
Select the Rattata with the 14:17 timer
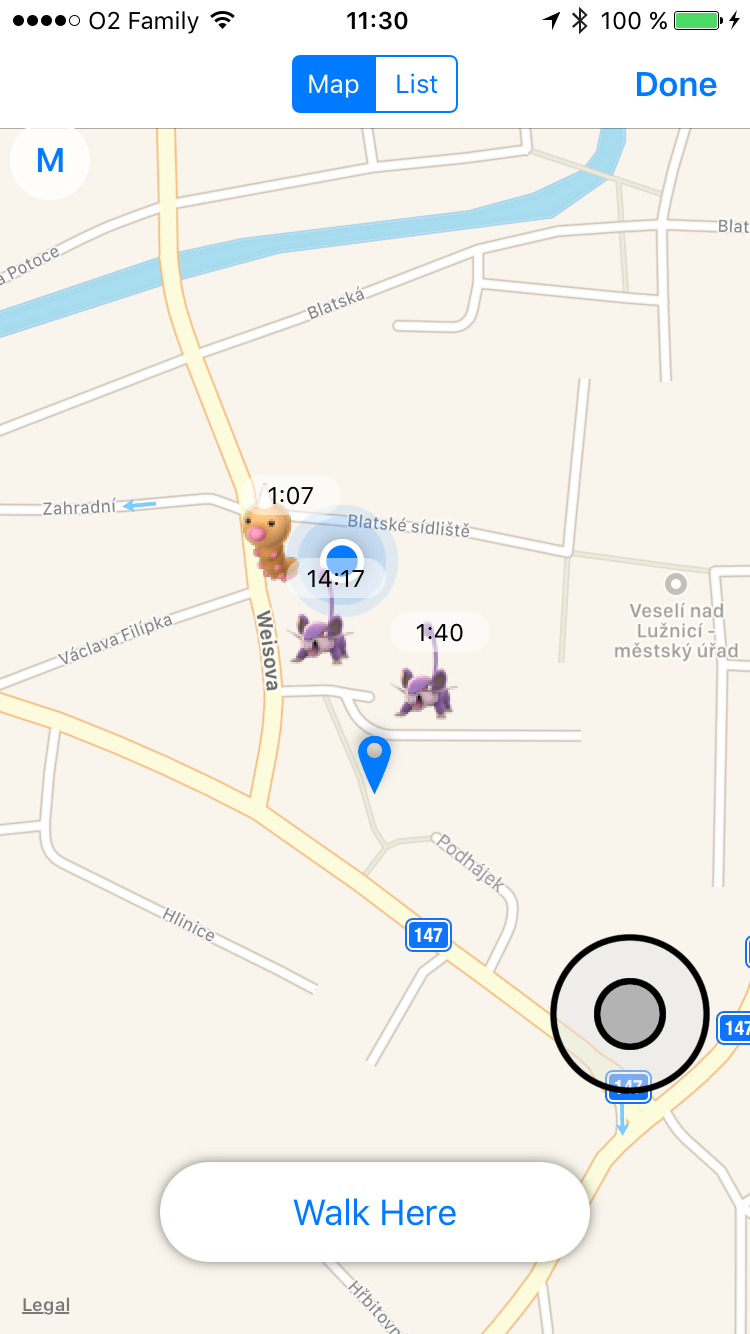pyautogui.click(x=321, y=636)
